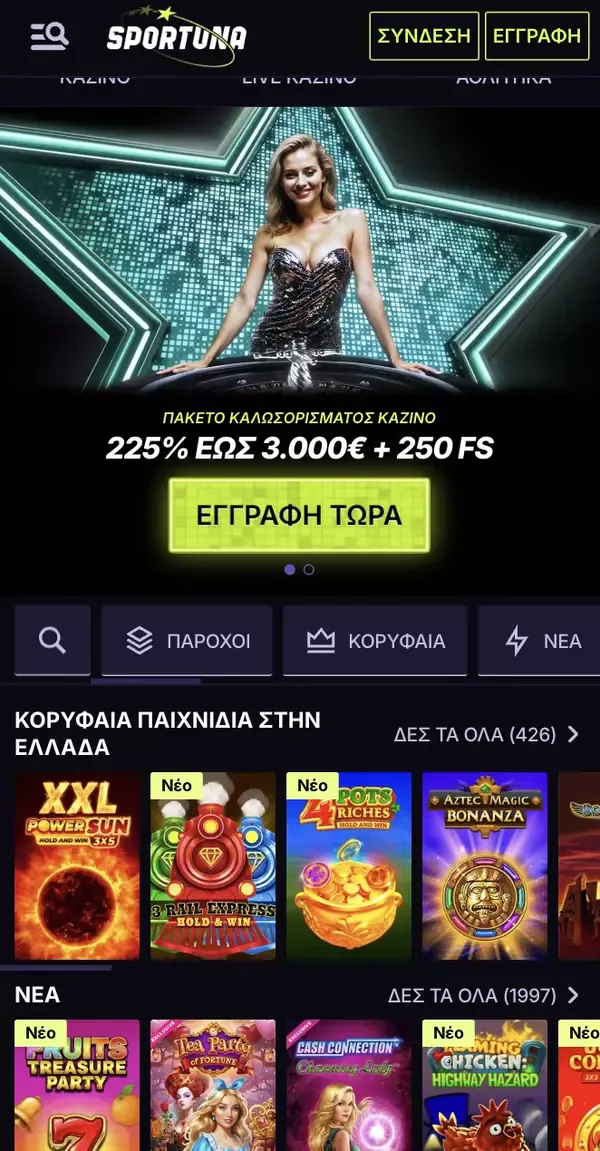This screenshot has height=1151, width=600.
Task: See all 1997 new games
Action: (x=484, y=995)
